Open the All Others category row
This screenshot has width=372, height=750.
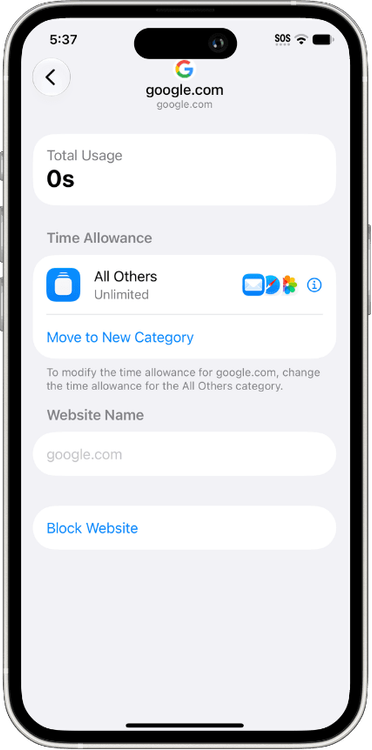[184, 285]
